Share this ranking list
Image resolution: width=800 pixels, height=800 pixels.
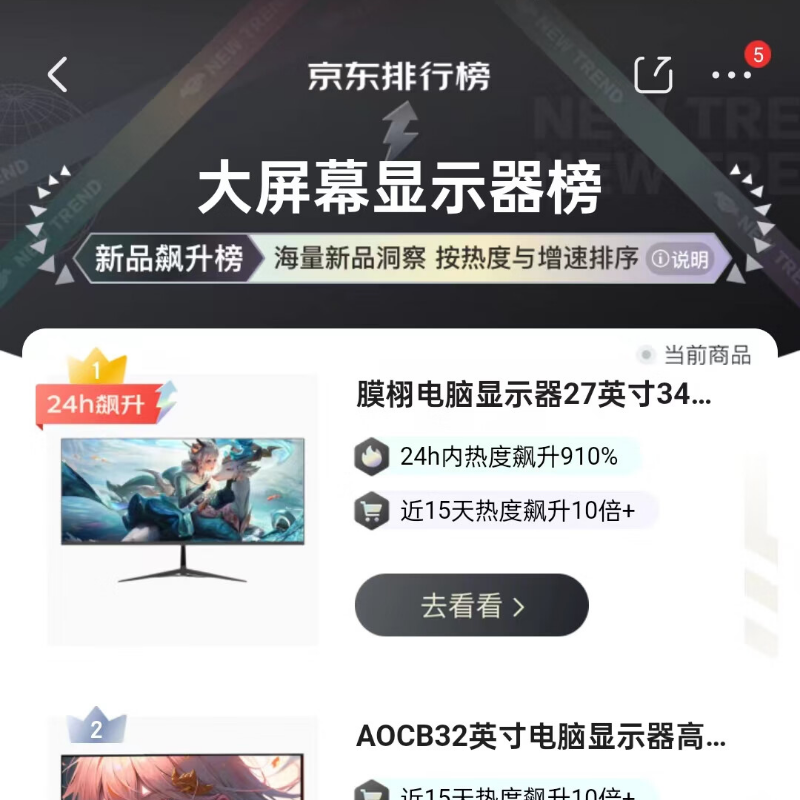point(653,75)
